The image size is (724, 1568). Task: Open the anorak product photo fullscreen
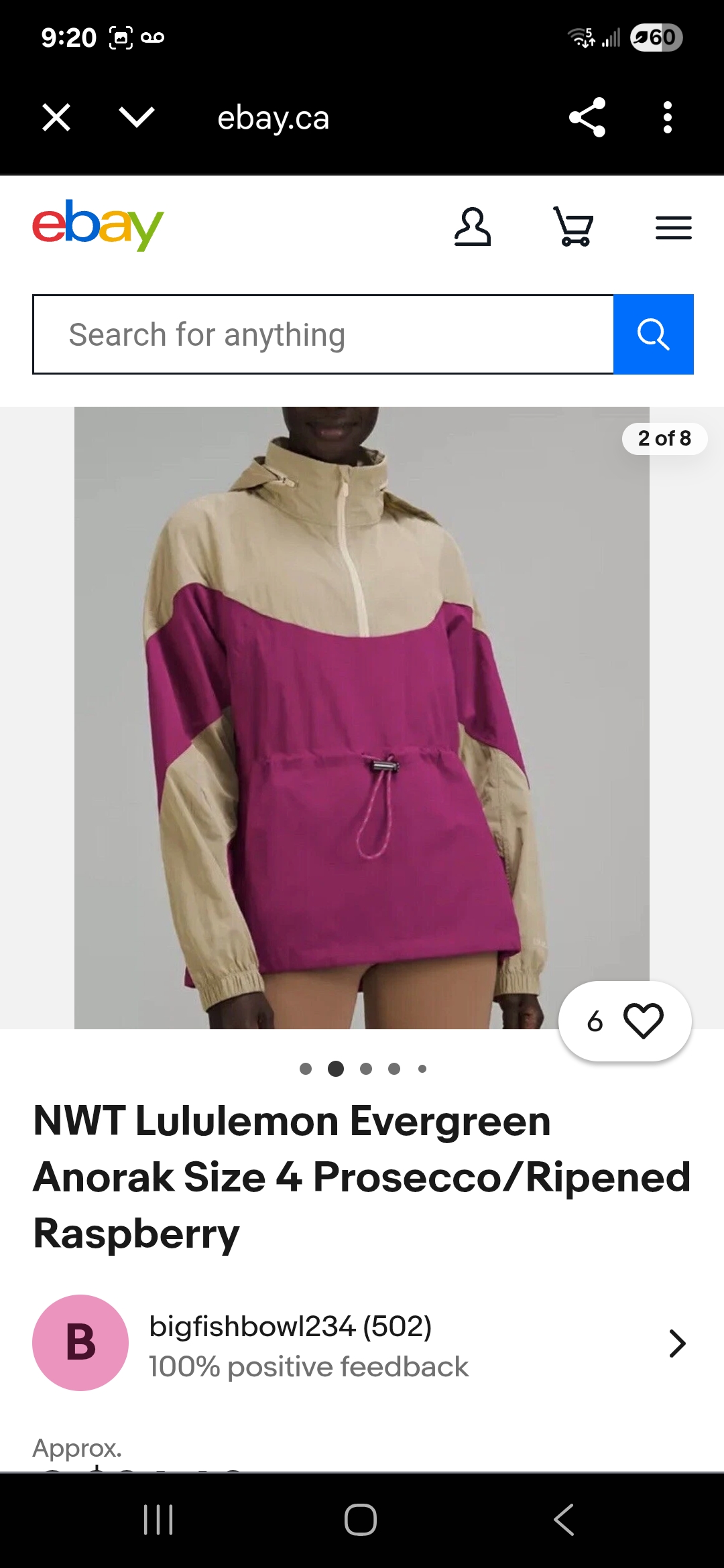[362, 718]
